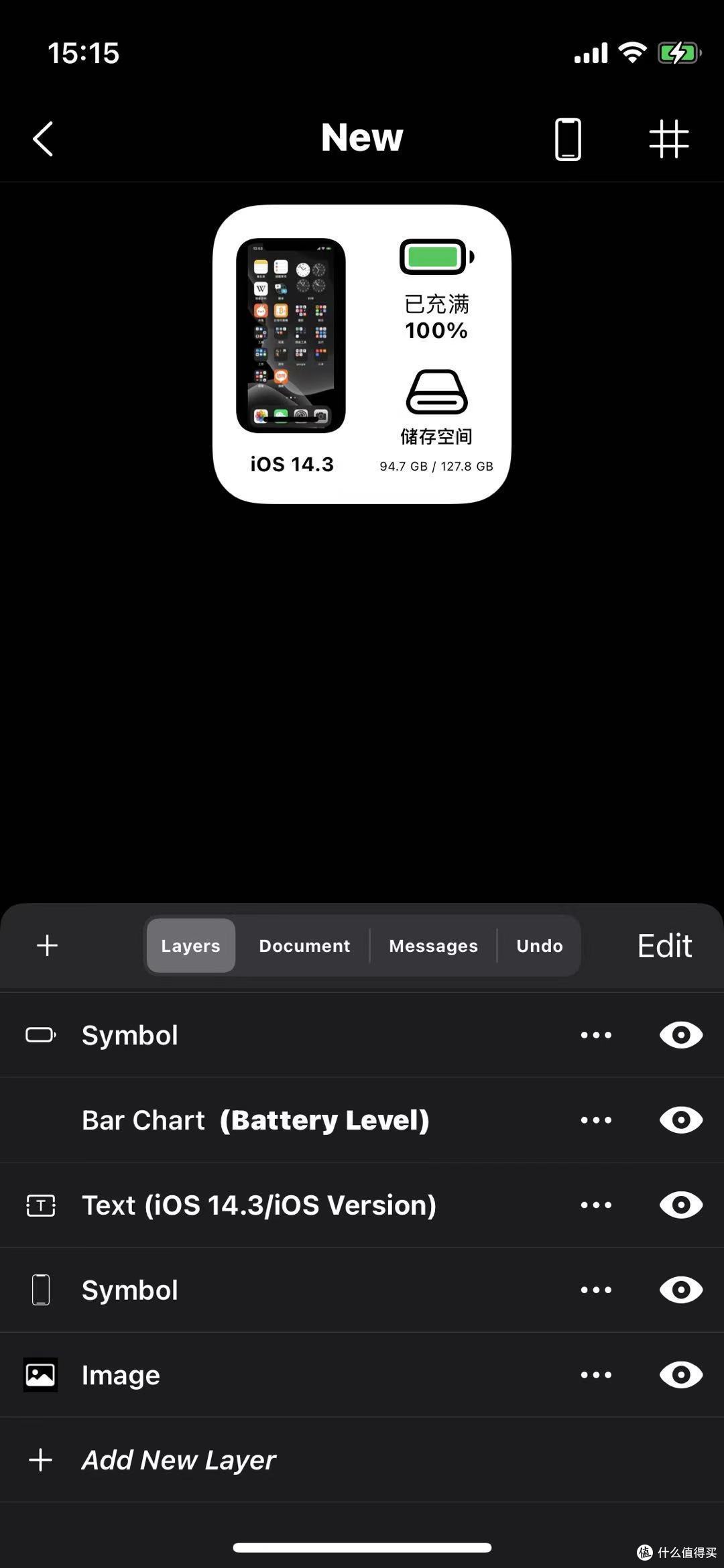Select the widget preview on canvas
The image size is (724, 1568).
point(362,354)
